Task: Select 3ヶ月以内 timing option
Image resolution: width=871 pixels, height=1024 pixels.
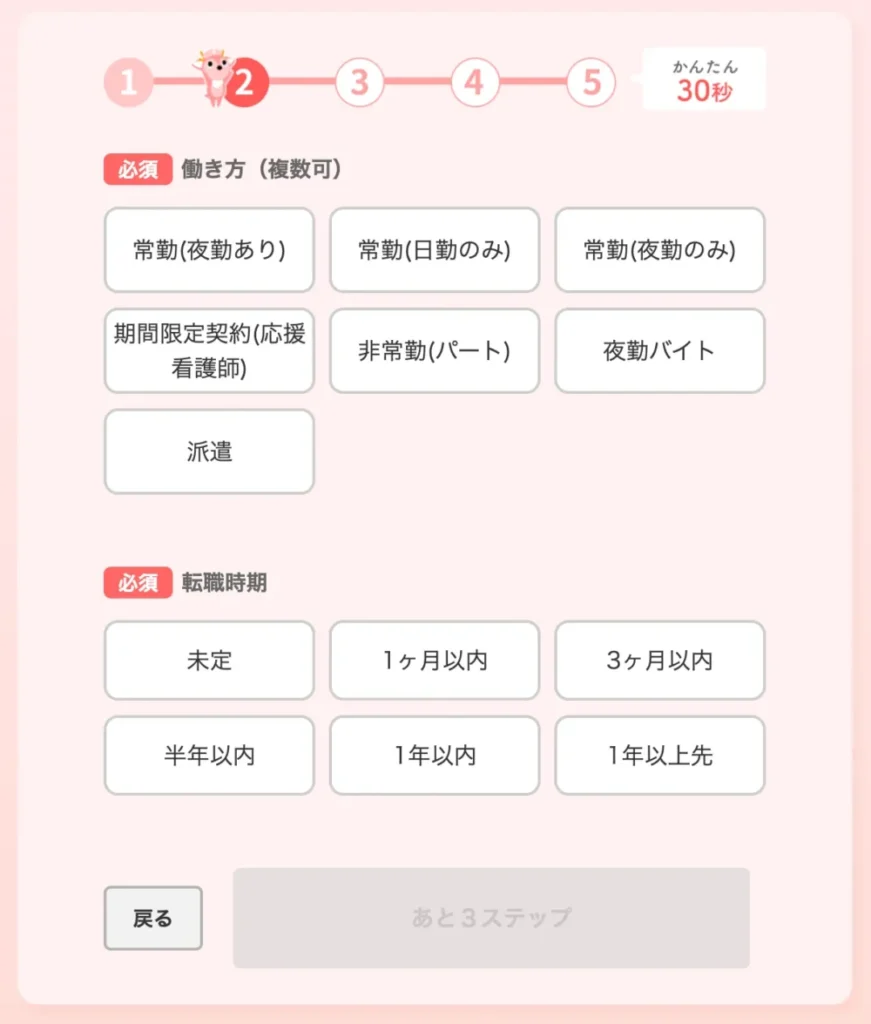Action: tap(659, 660)
